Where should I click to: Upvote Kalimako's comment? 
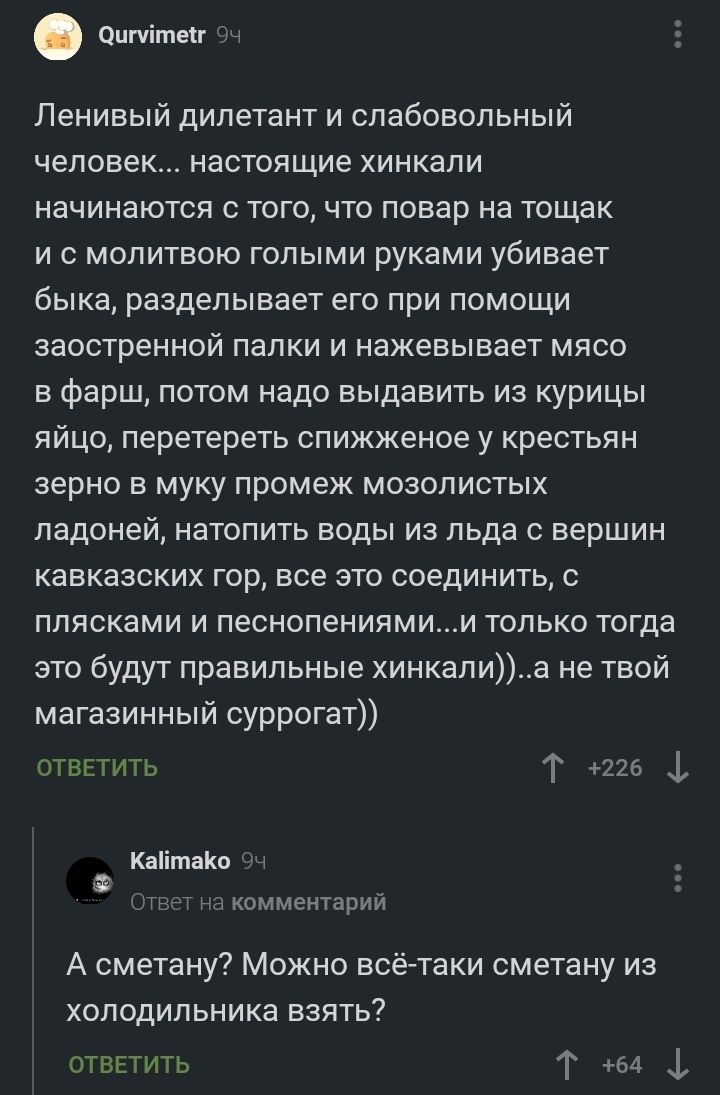[566, 1065]
